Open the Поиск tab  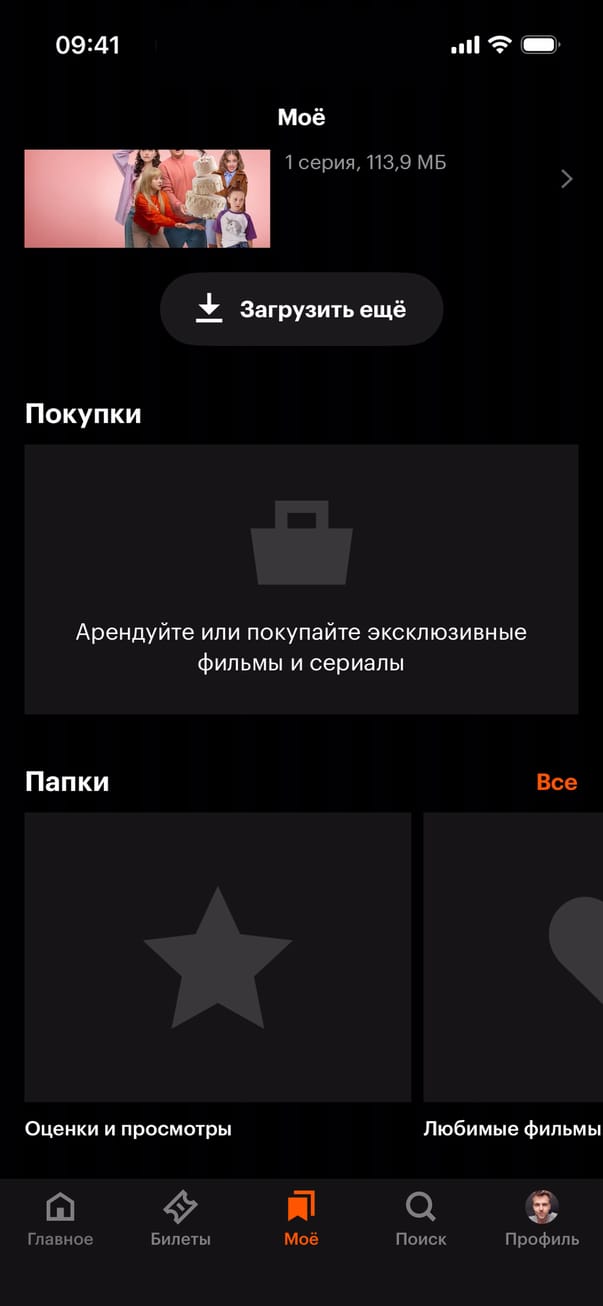(421, 1220)
